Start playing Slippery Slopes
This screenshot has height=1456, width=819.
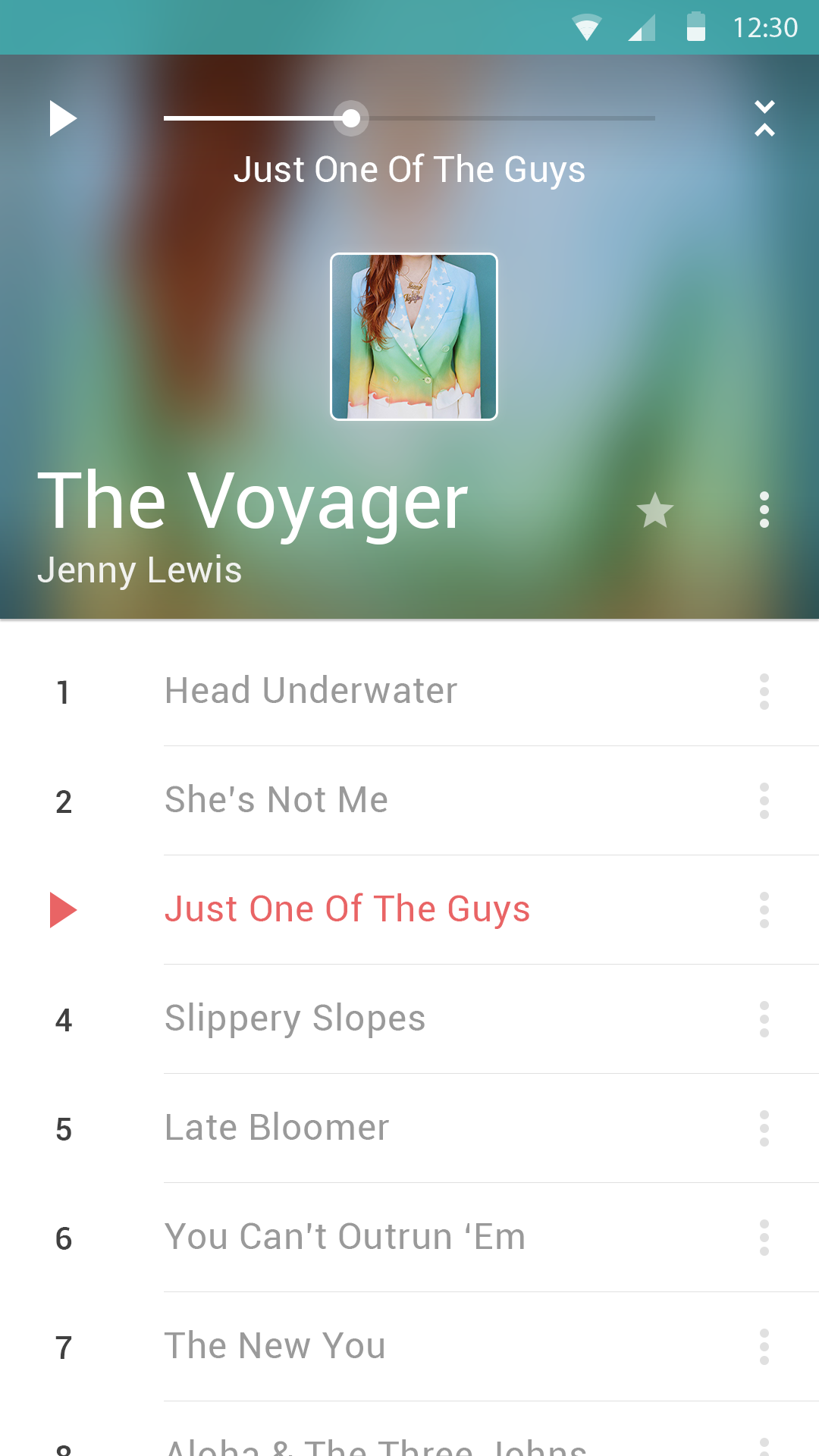295,1018
